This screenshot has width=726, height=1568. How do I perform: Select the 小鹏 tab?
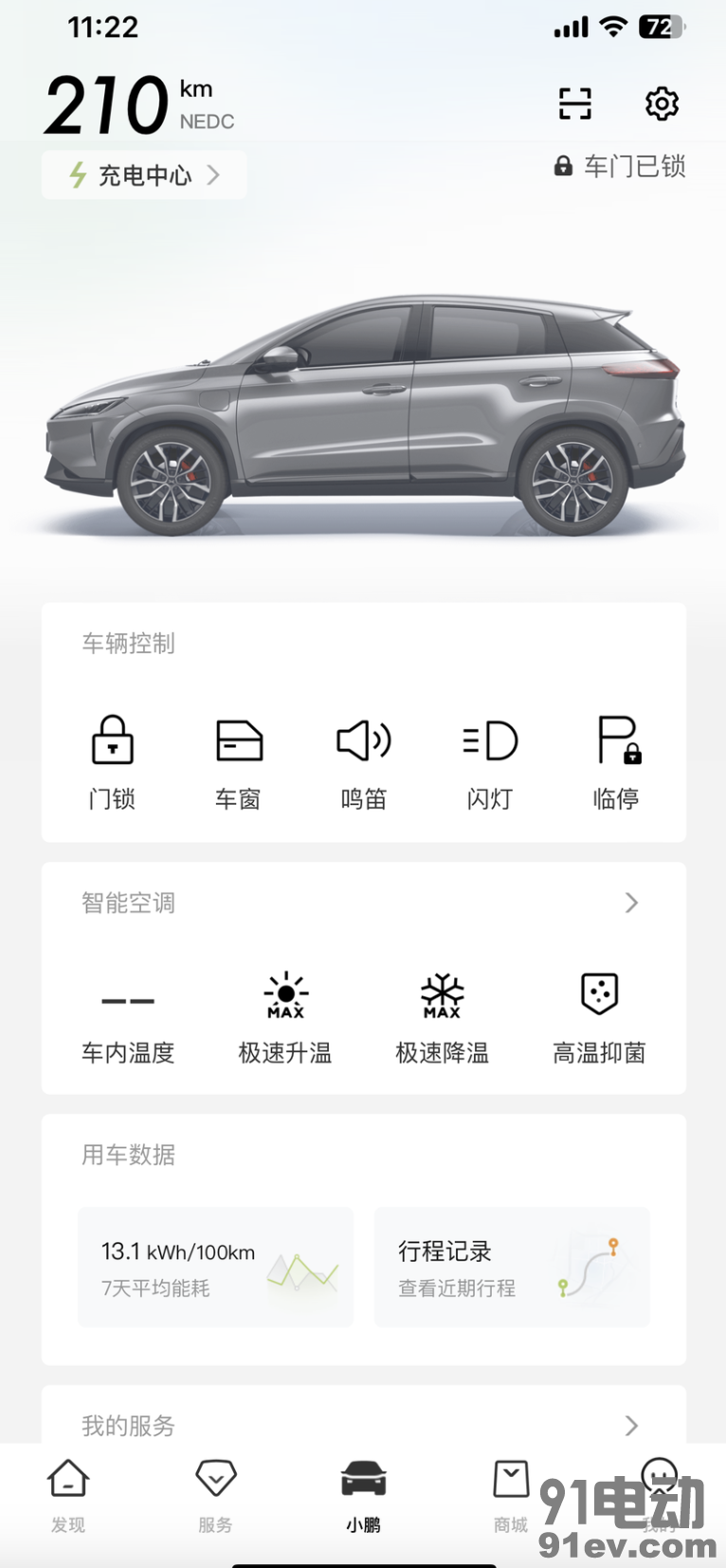tap(363, 1494)
